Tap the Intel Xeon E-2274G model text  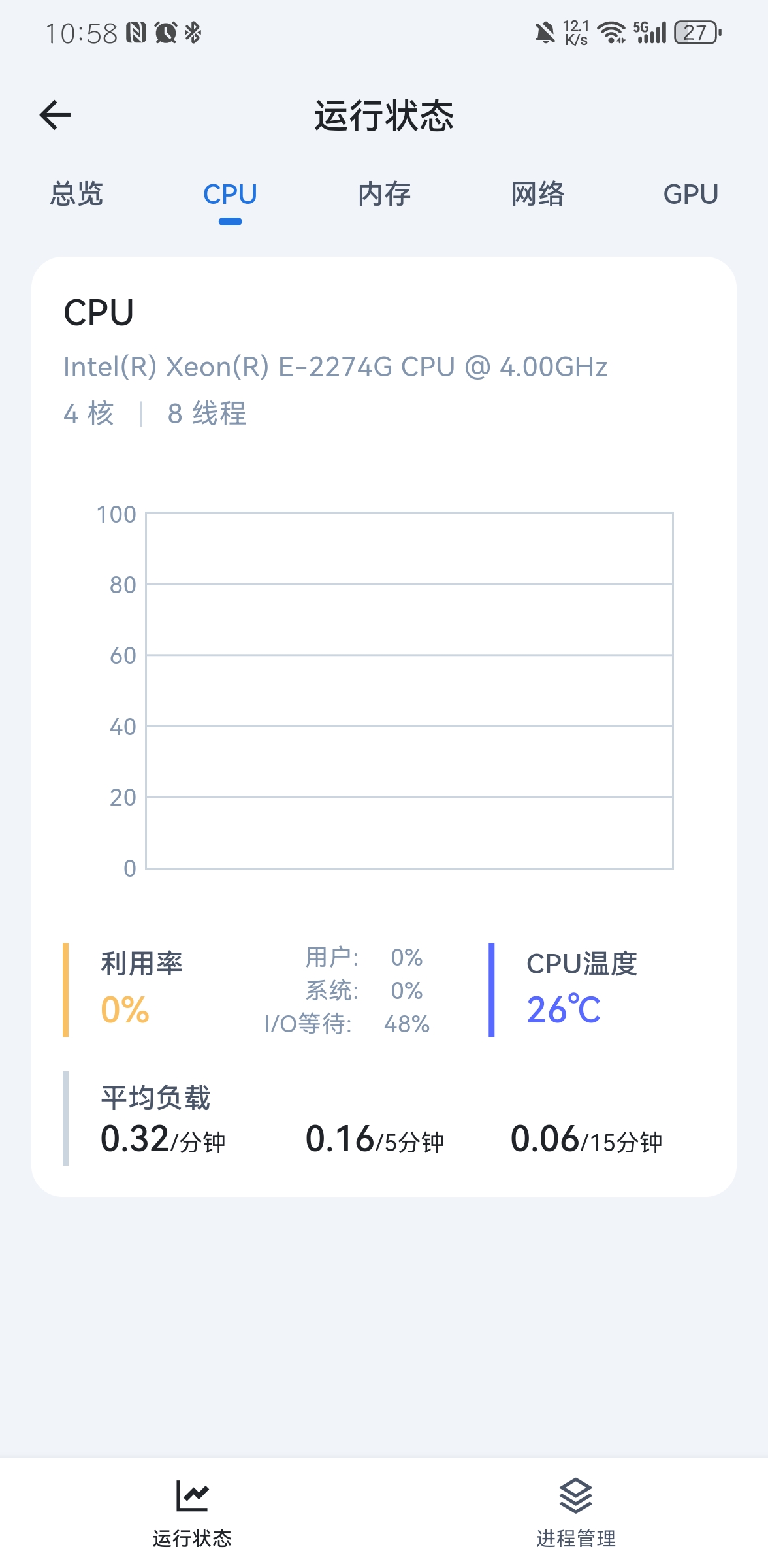334,367
